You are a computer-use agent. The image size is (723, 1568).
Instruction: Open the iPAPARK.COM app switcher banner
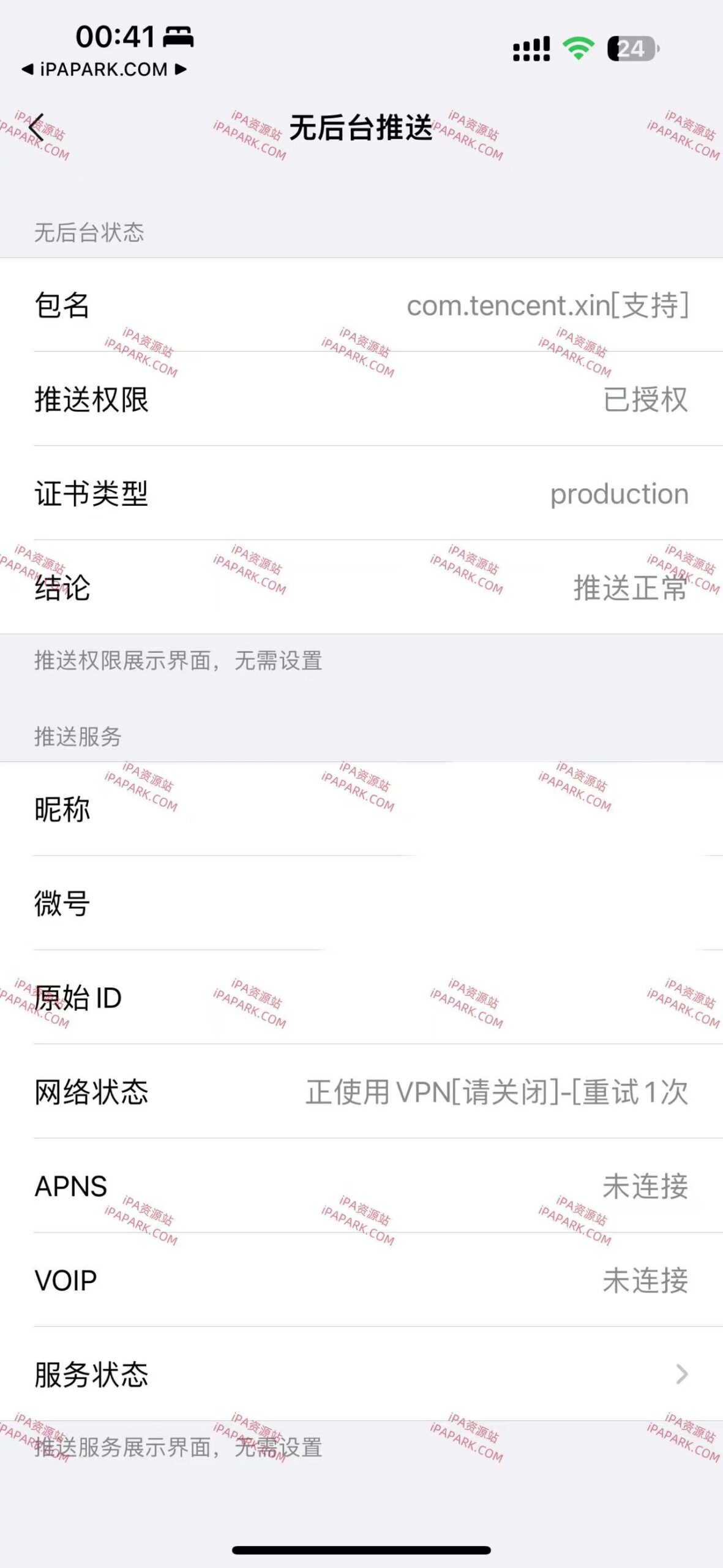tap(103, 69)
